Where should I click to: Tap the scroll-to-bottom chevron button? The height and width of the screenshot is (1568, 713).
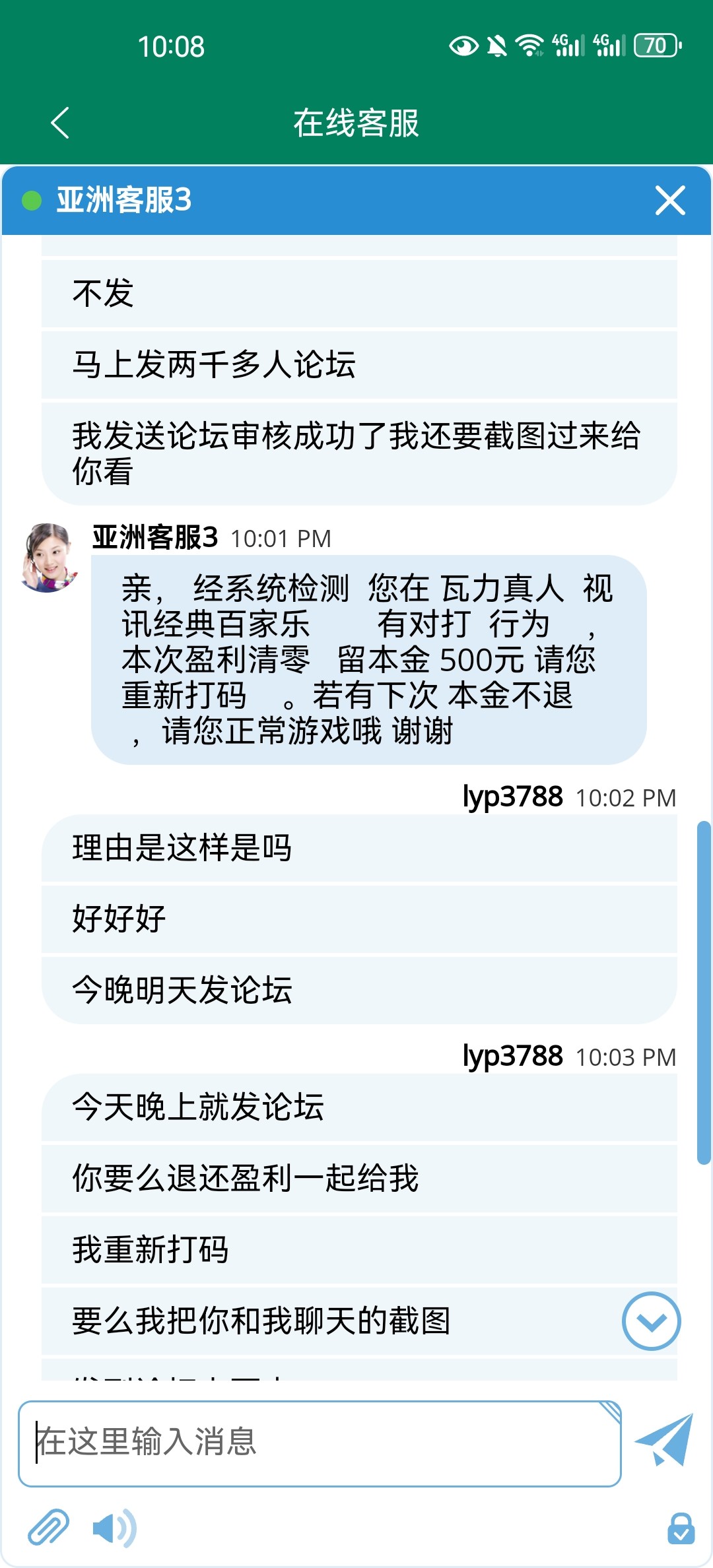(x=650, y=1322)
